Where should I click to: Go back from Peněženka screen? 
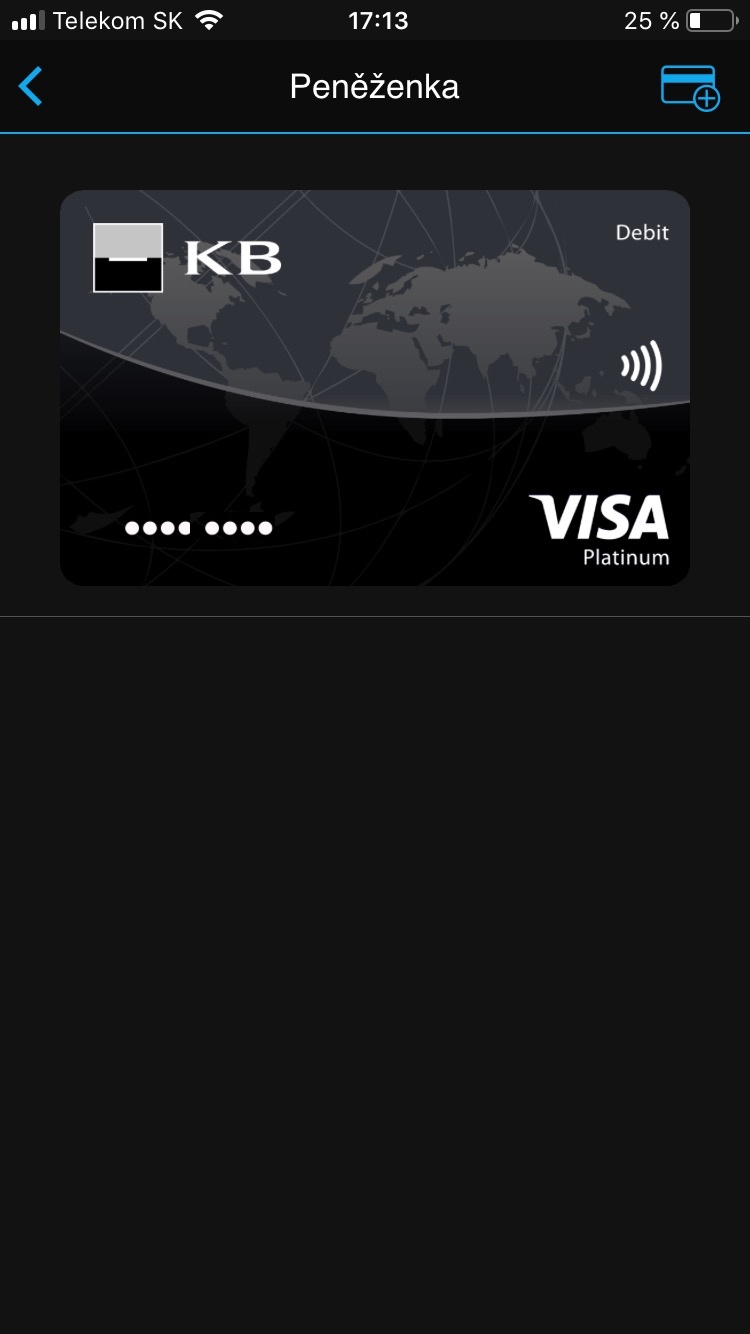coord(32,87)
